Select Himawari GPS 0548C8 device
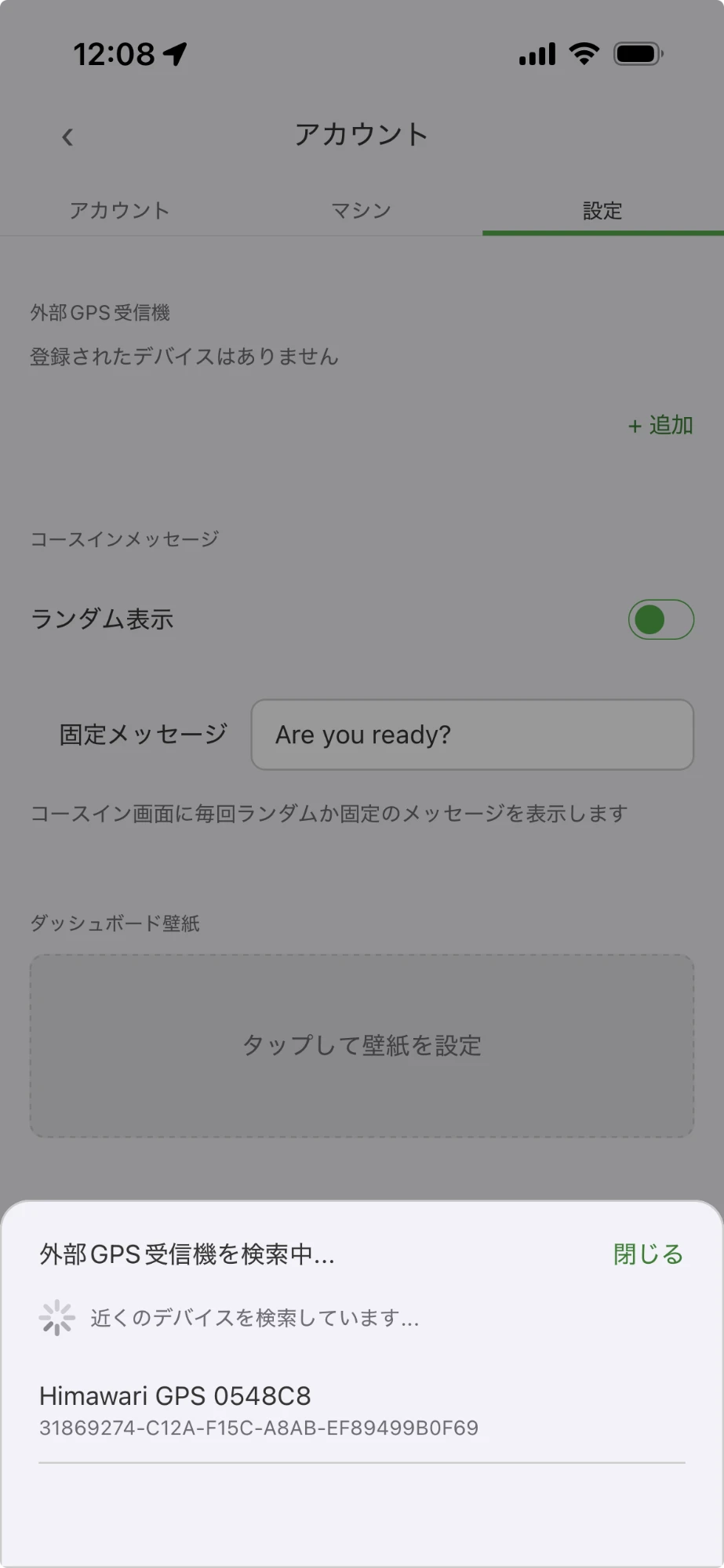 (x=362, y=1411)
